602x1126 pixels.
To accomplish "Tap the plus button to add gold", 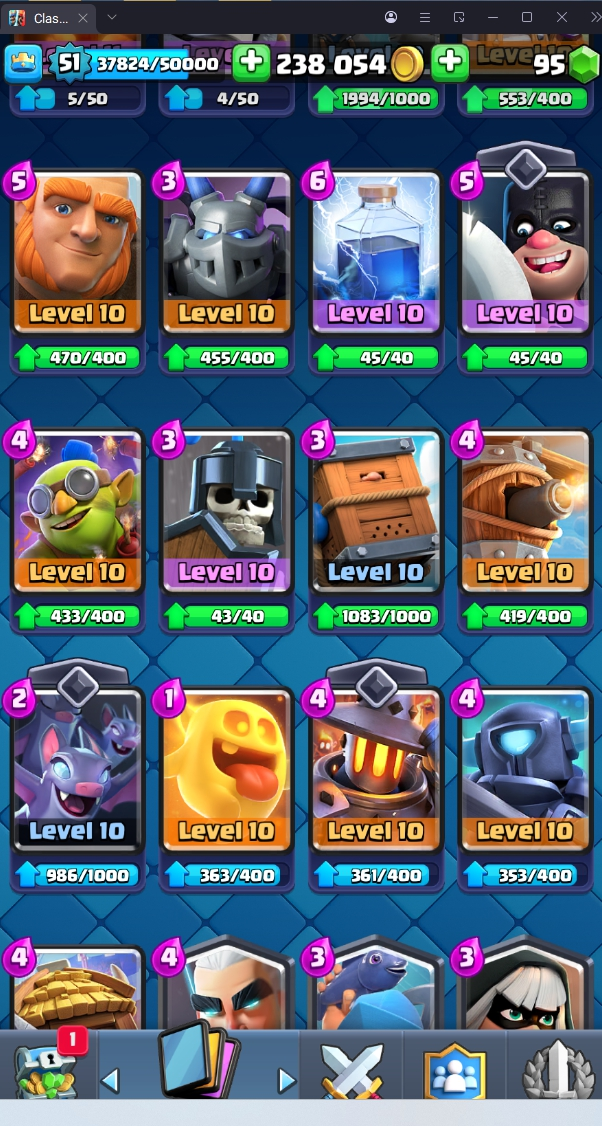I will 450,64.
